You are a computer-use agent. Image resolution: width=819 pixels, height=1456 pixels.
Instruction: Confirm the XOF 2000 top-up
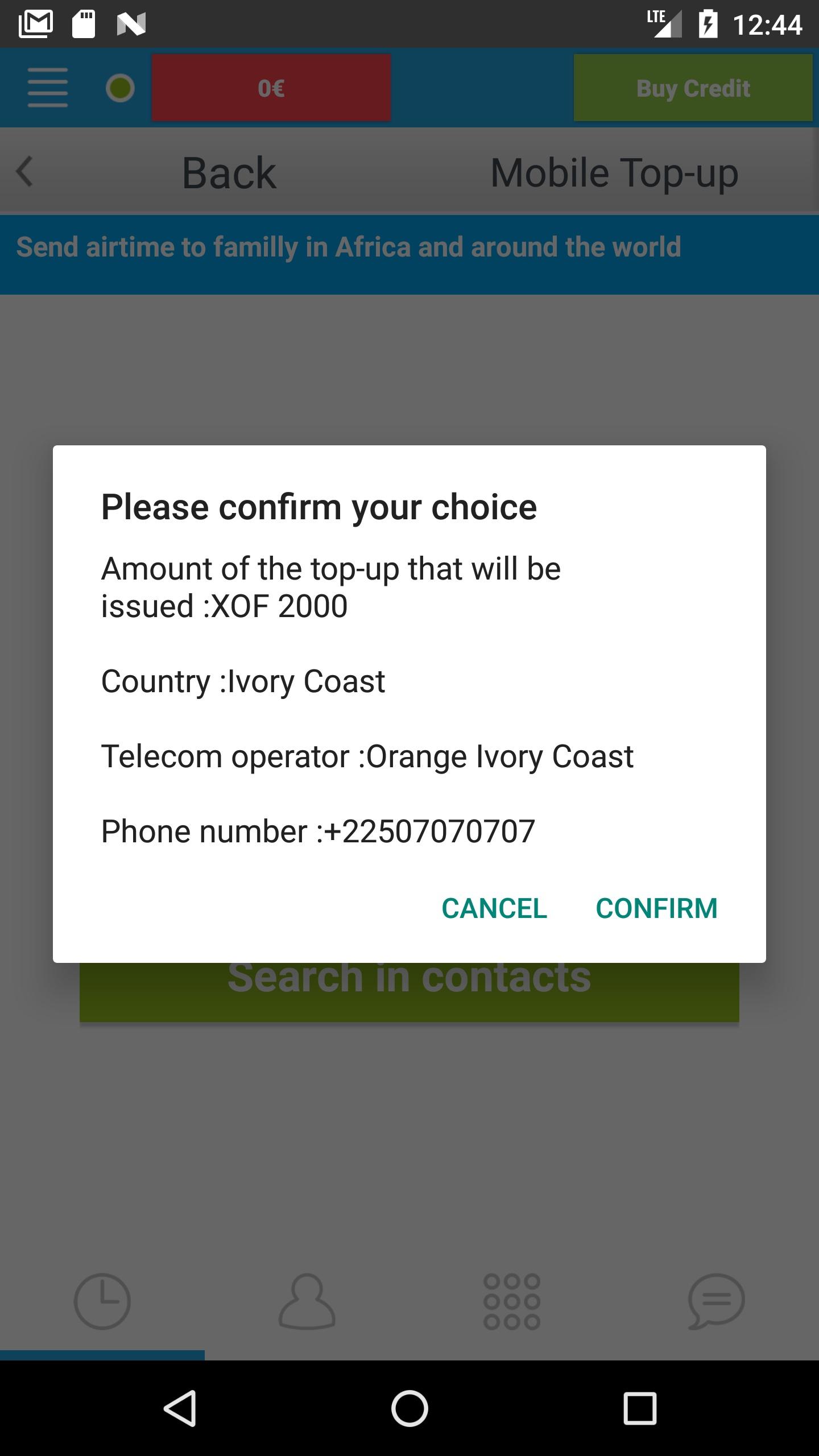656,908
